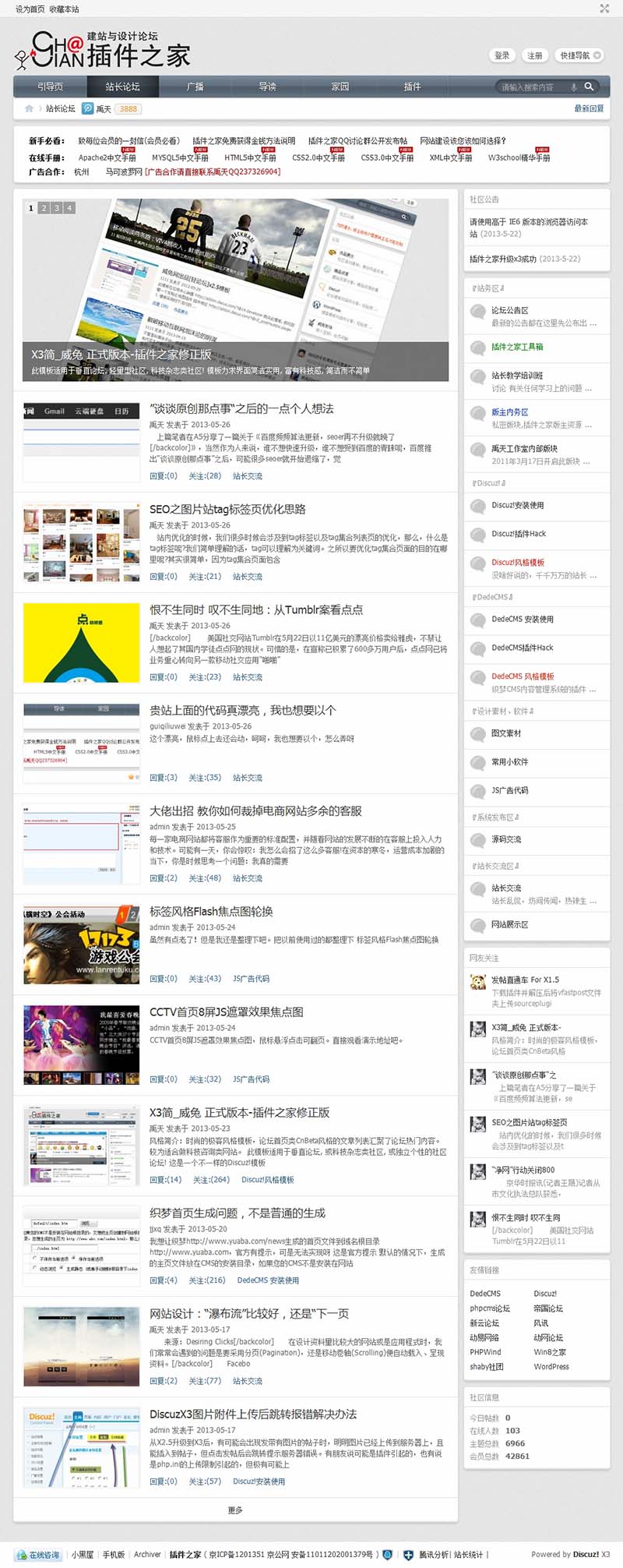Switch to the 引导页 nav tab
Viewport: 623px width, 1568px height.
point(50,87)
